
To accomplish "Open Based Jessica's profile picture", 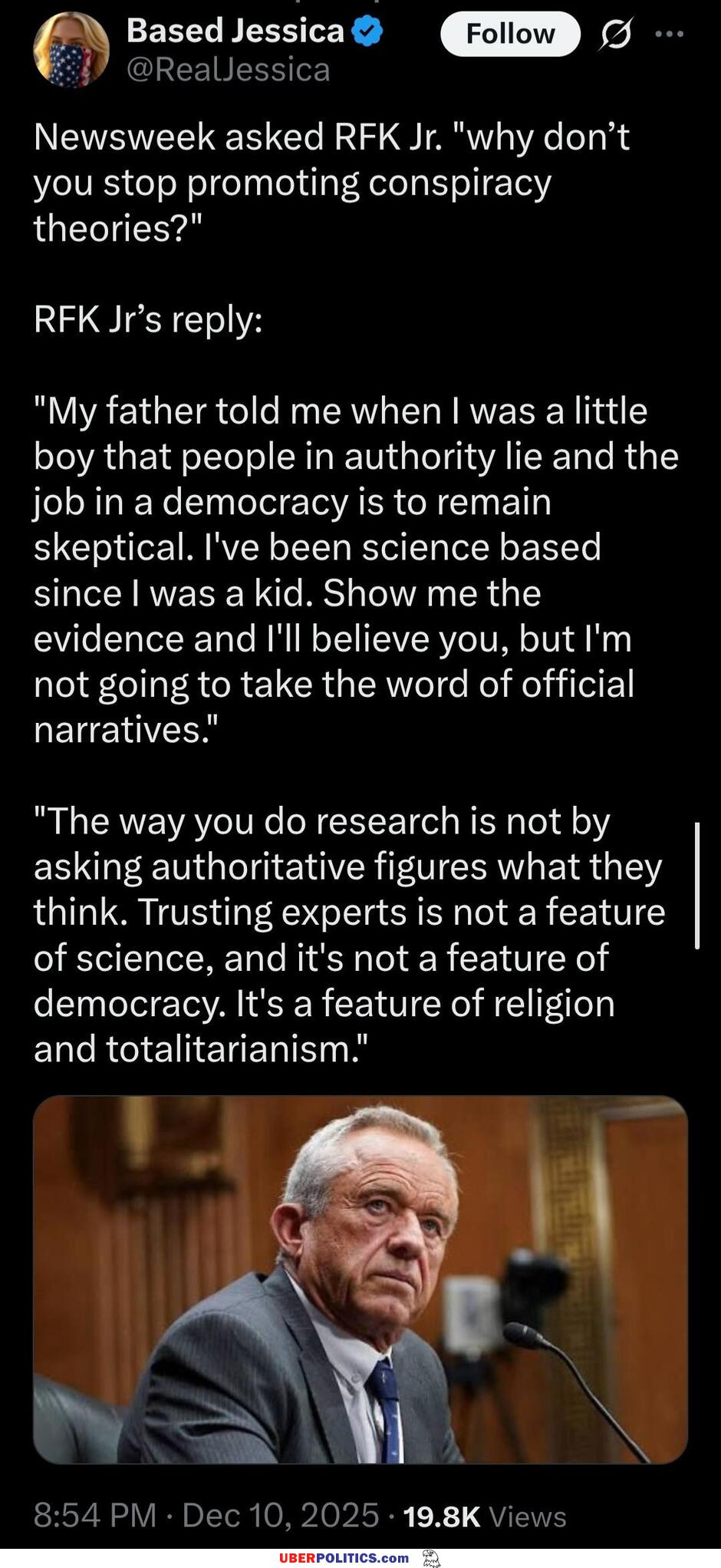I will (71, 50).
